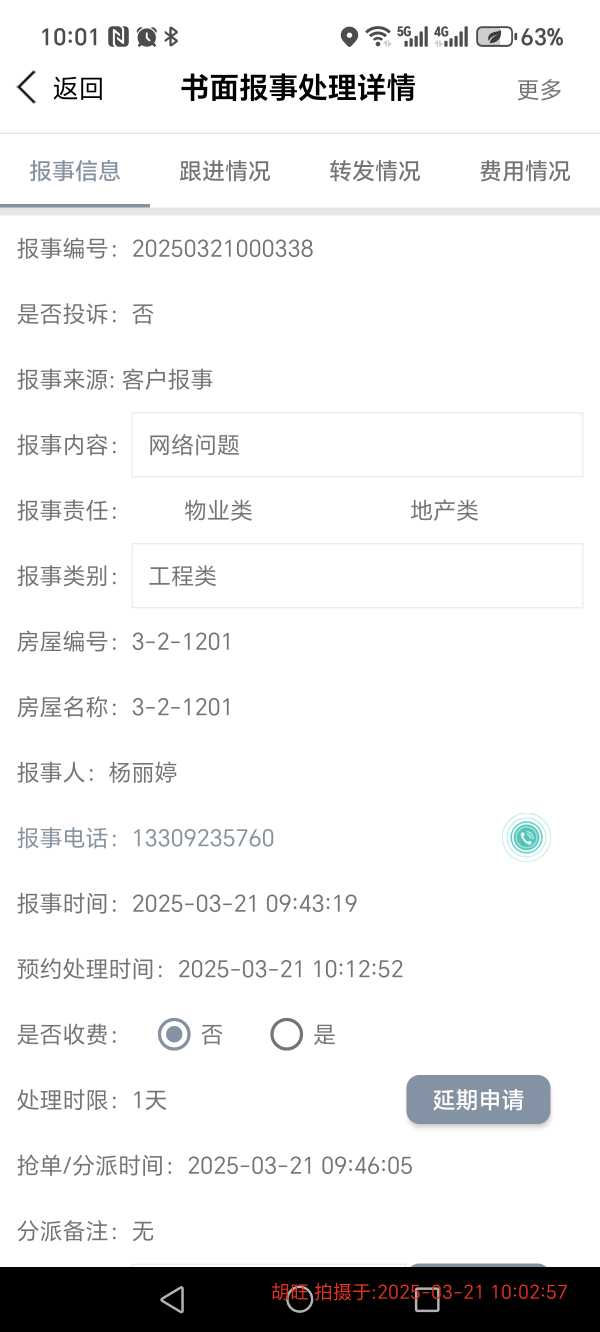The image size is (600, 1332).
Task: Go back using the 返回 arrow
Action: [59, 88]
